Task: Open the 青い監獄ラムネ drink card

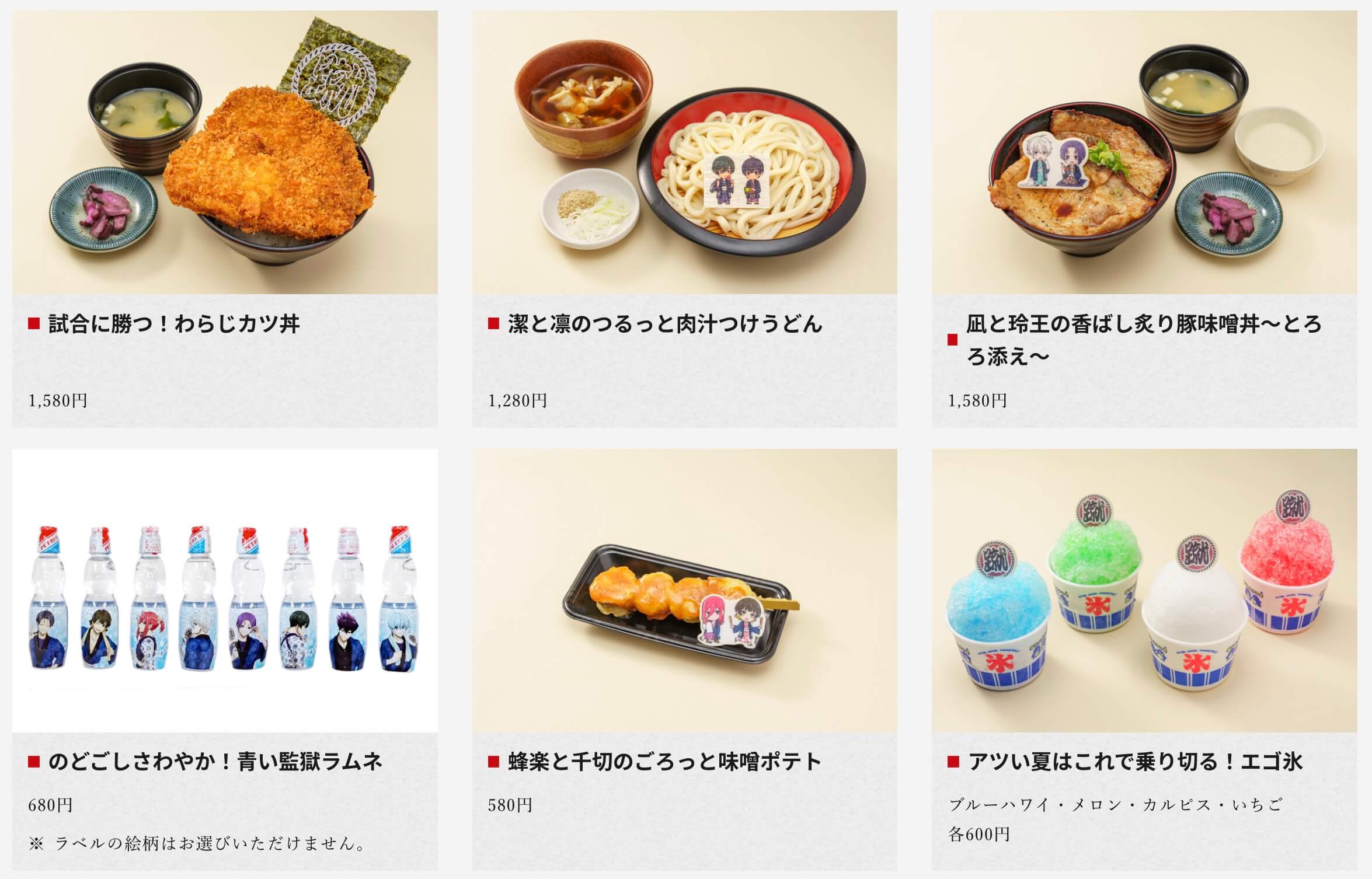Action: [x=225, y=660]
